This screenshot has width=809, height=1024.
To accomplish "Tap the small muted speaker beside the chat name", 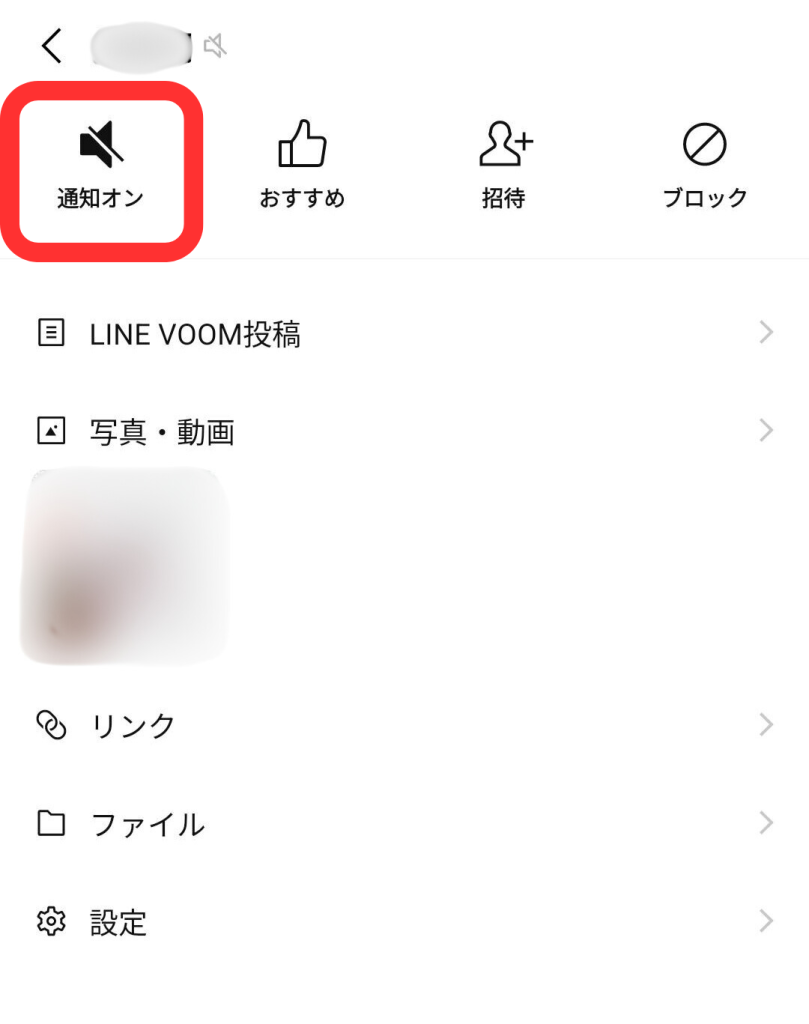I will tap(217, 44).
